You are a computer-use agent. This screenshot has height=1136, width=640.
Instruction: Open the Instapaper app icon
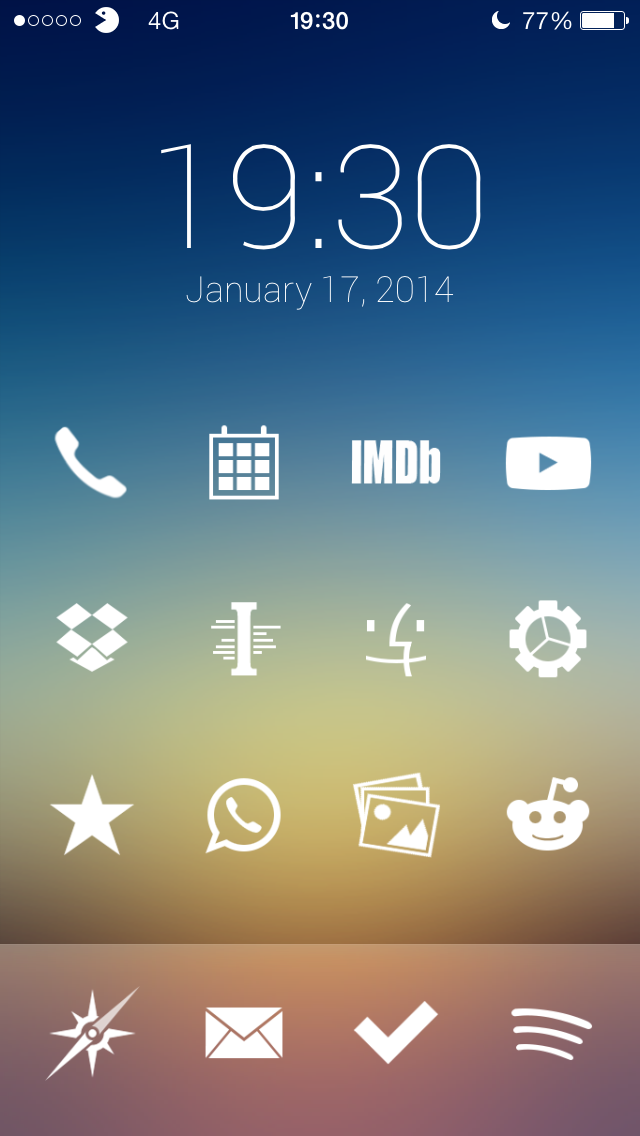coord(245,638)
